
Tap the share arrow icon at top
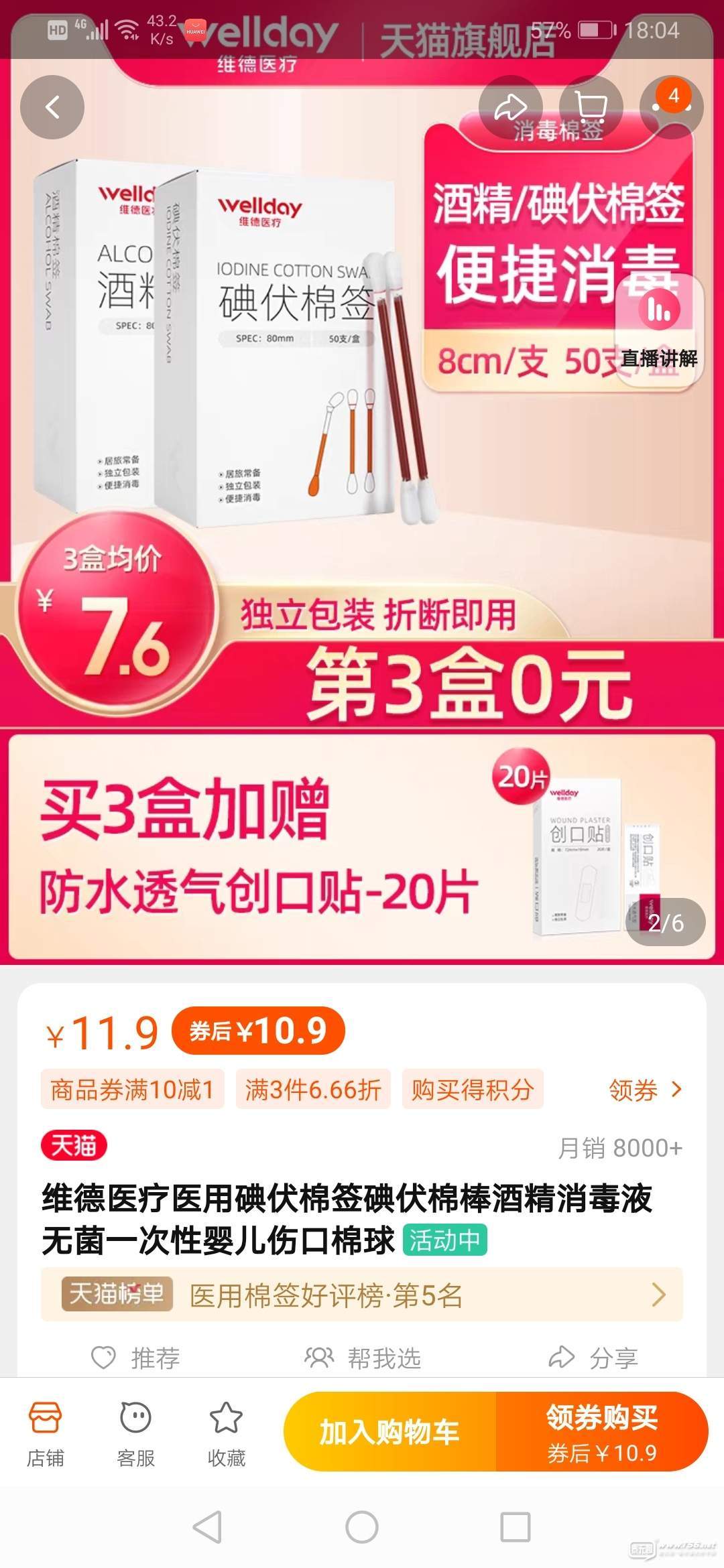511,107
